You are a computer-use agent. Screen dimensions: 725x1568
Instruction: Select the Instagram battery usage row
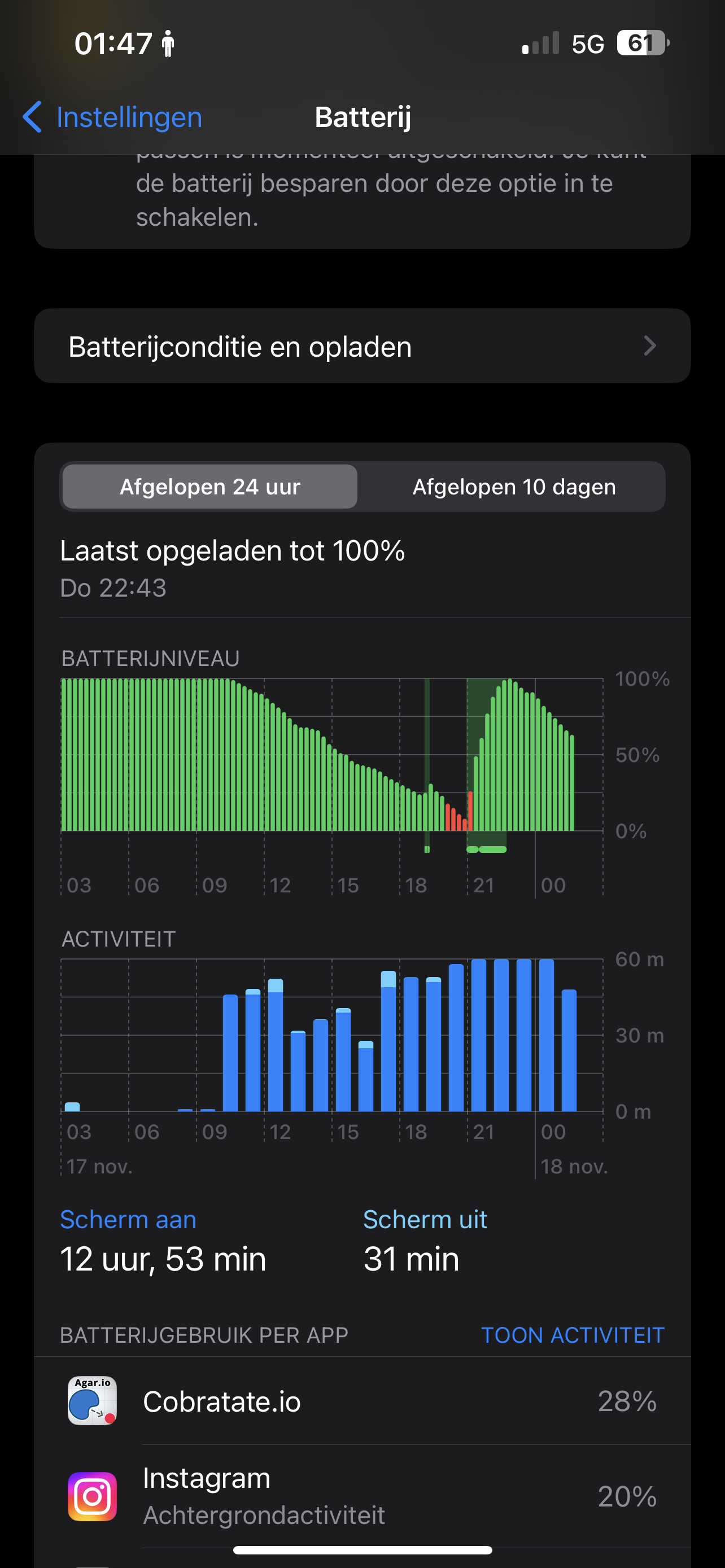click(362, 1496)
